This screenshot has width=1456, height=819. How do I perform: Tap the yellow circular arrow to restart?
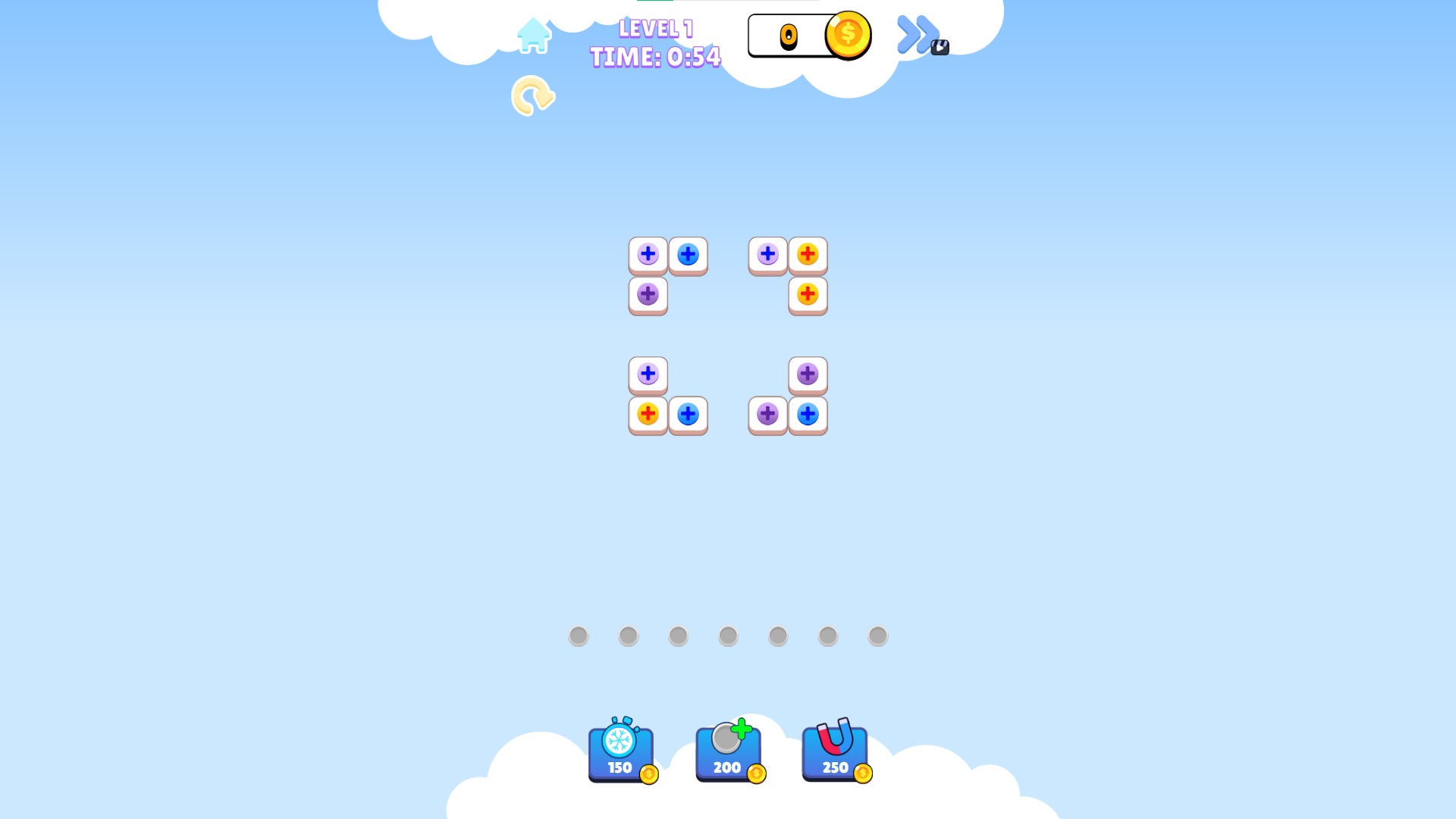point(532,96)
